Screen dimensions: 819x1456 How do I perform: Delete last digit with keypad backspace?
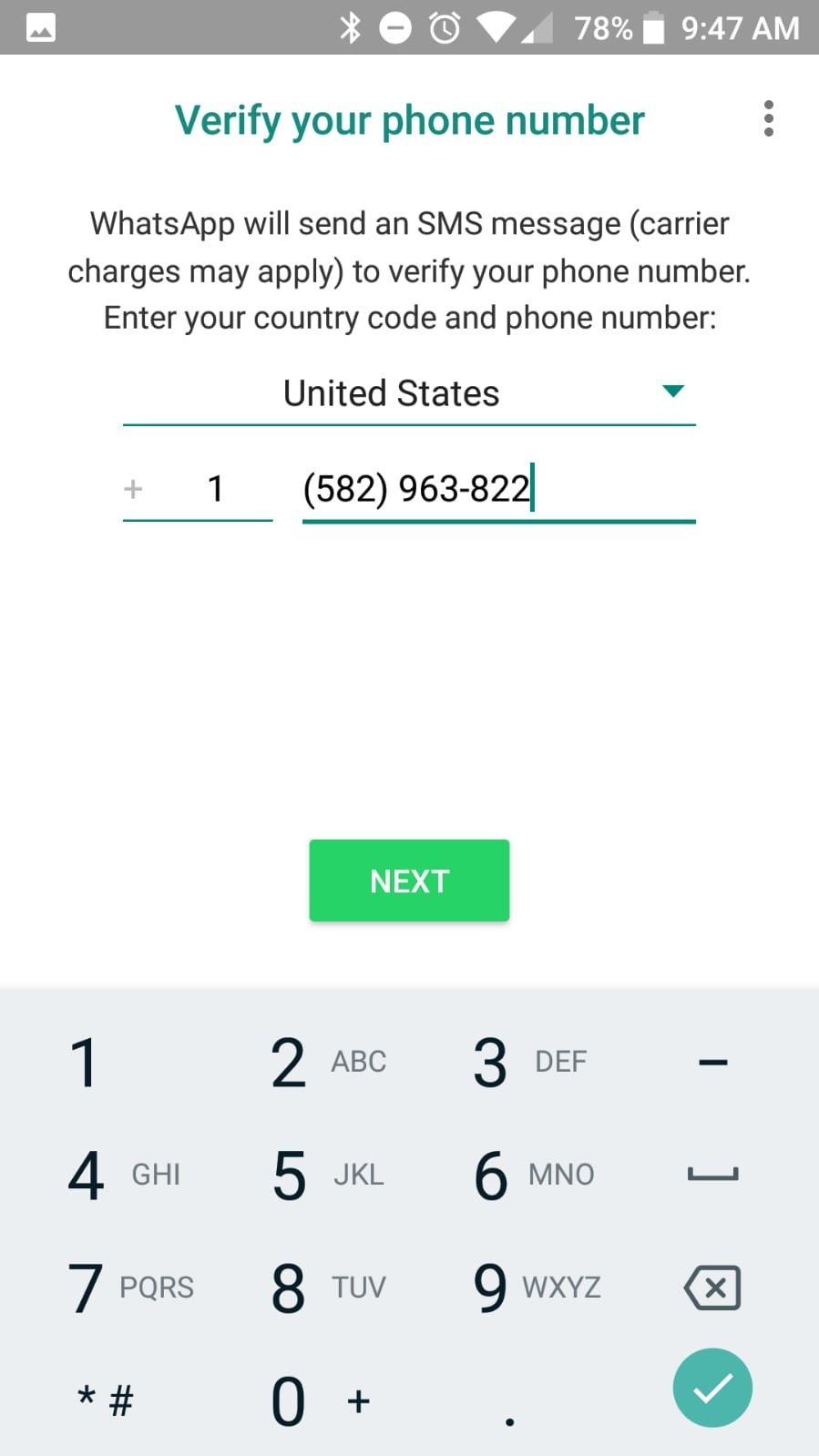pos(712,1288)
